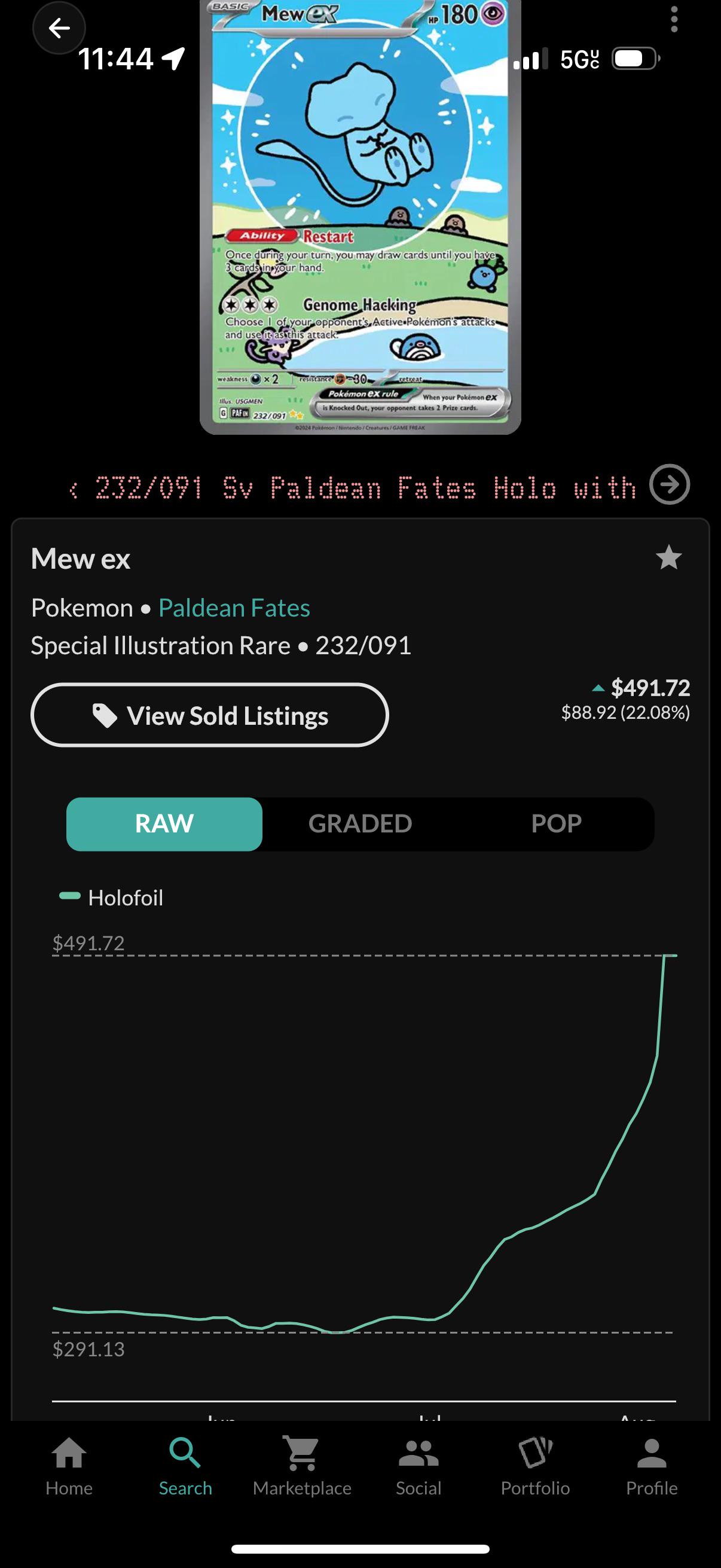Screen dimensions: 721x1568
Task: Favorite Mew ex with the star icon
Action: [x=668, y=557]
